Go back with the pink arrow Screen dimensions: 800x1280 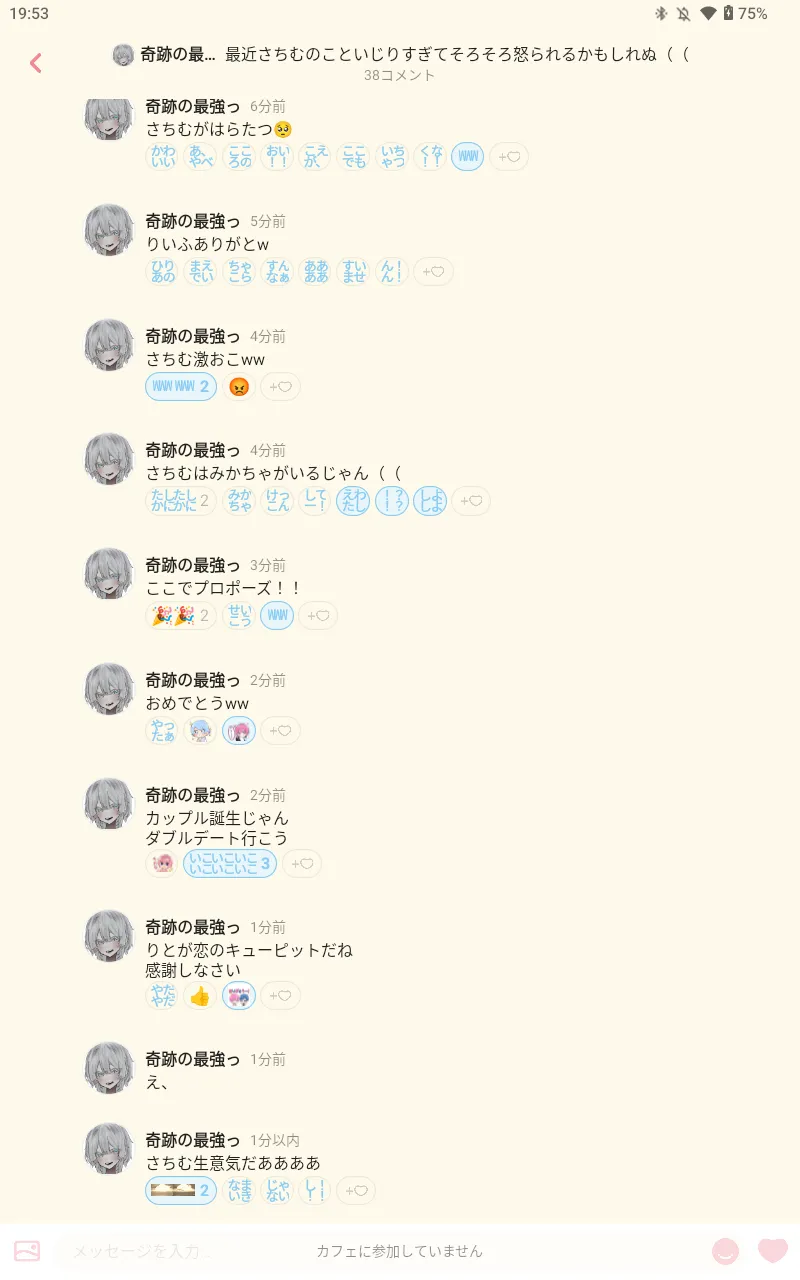tap(36, 63)
